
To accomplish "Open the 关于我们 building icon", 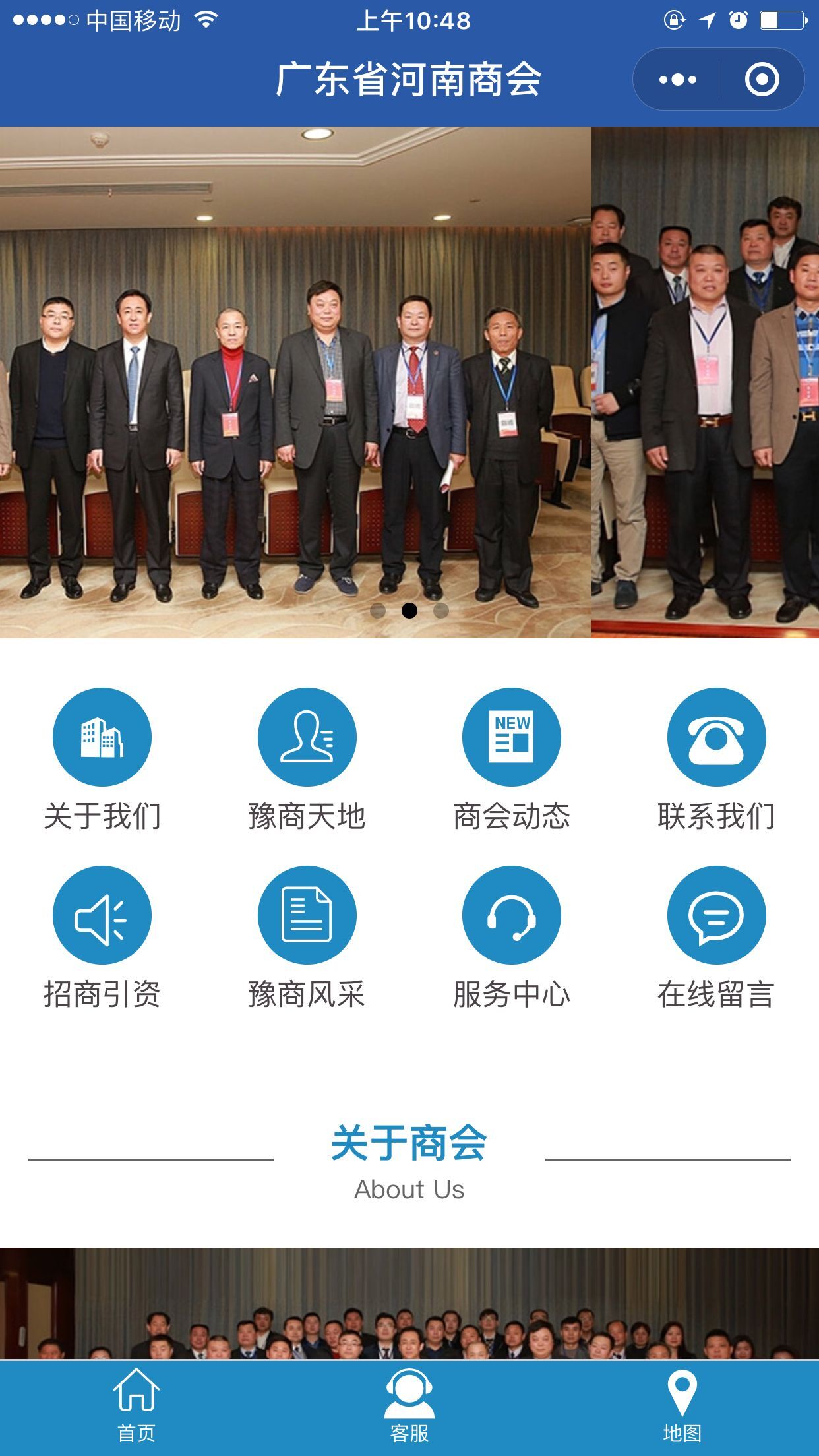I will pos(102,737).
